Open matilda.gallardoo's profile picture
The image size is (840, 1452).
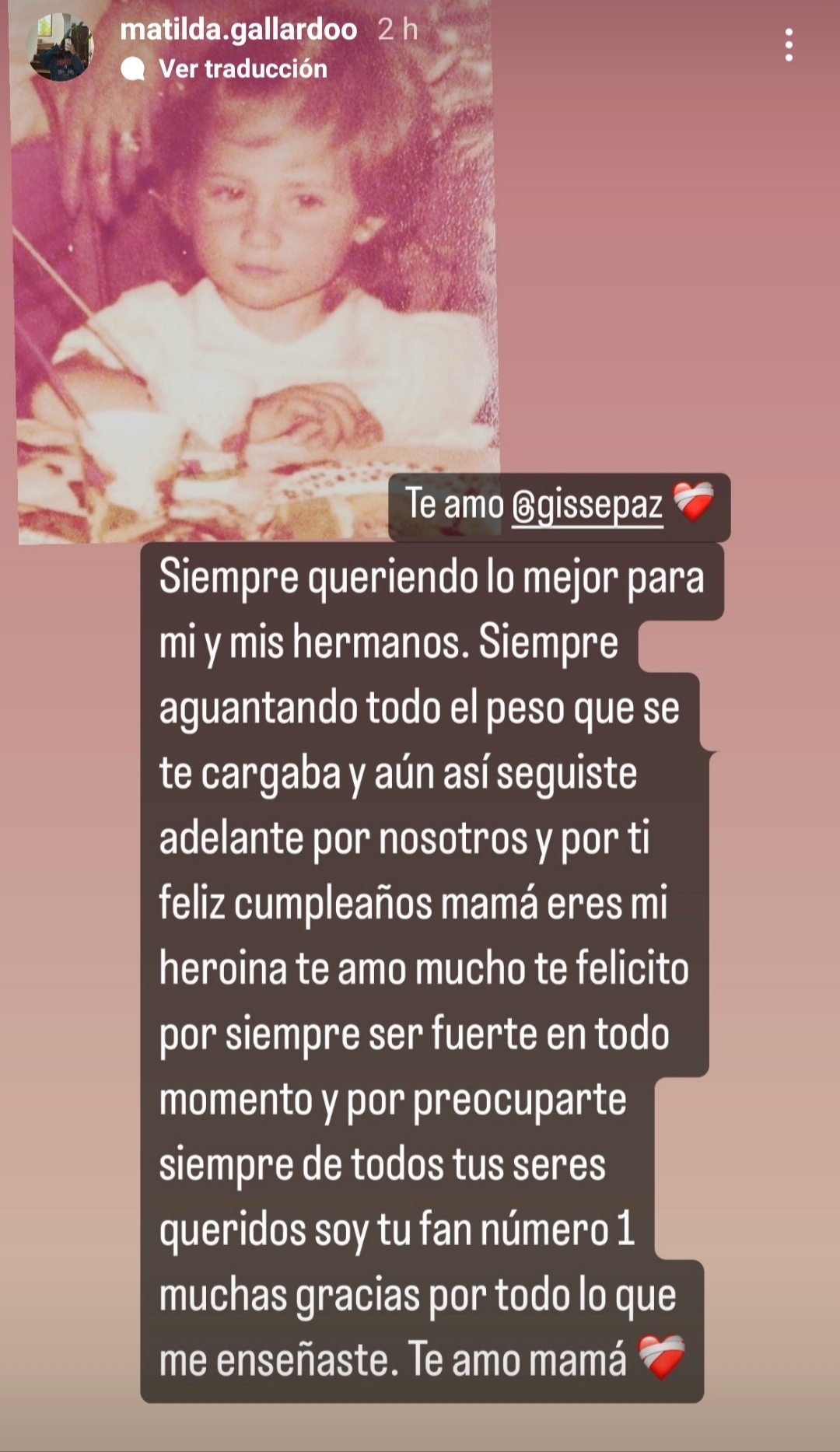(x=61, y=47)
